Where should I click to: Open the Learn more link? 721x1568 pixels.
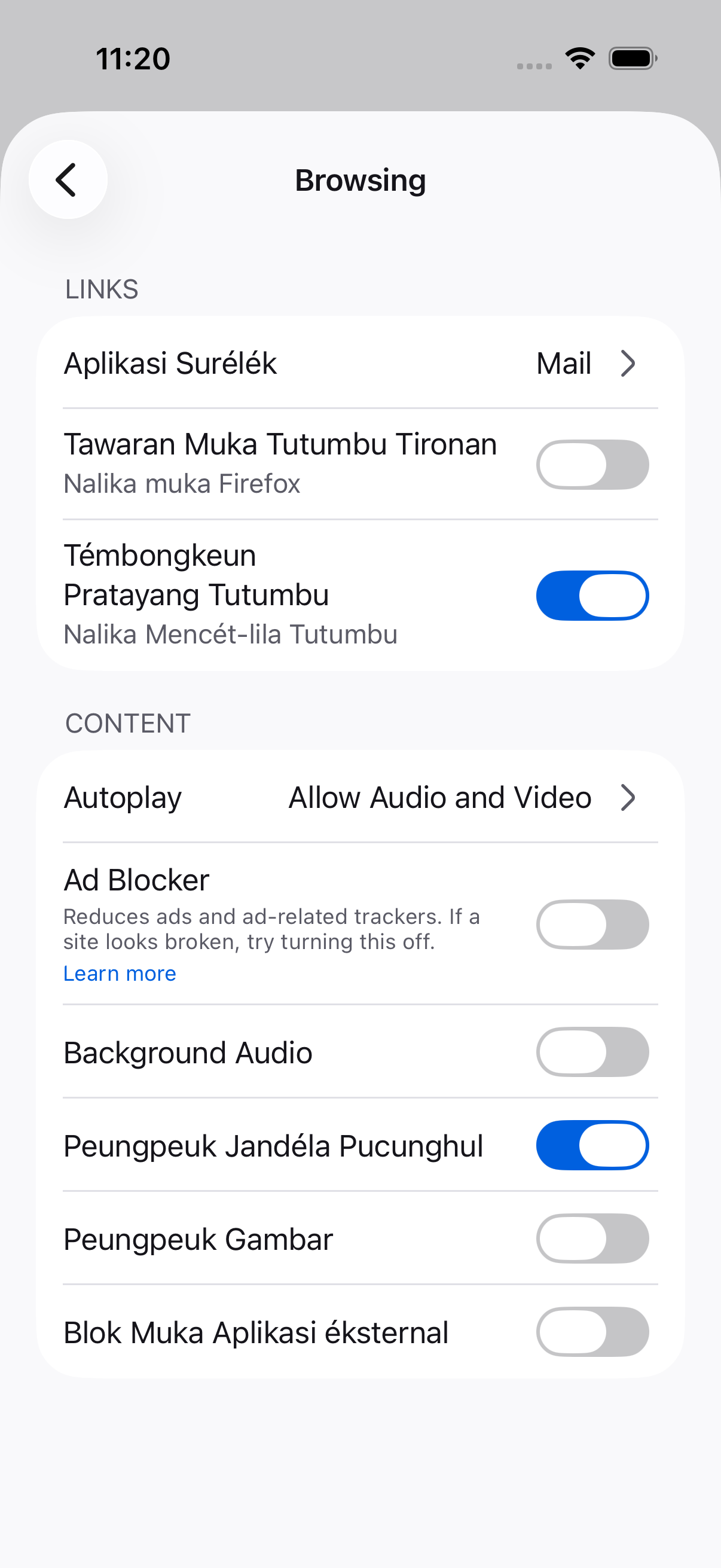(x=120, y=974)
